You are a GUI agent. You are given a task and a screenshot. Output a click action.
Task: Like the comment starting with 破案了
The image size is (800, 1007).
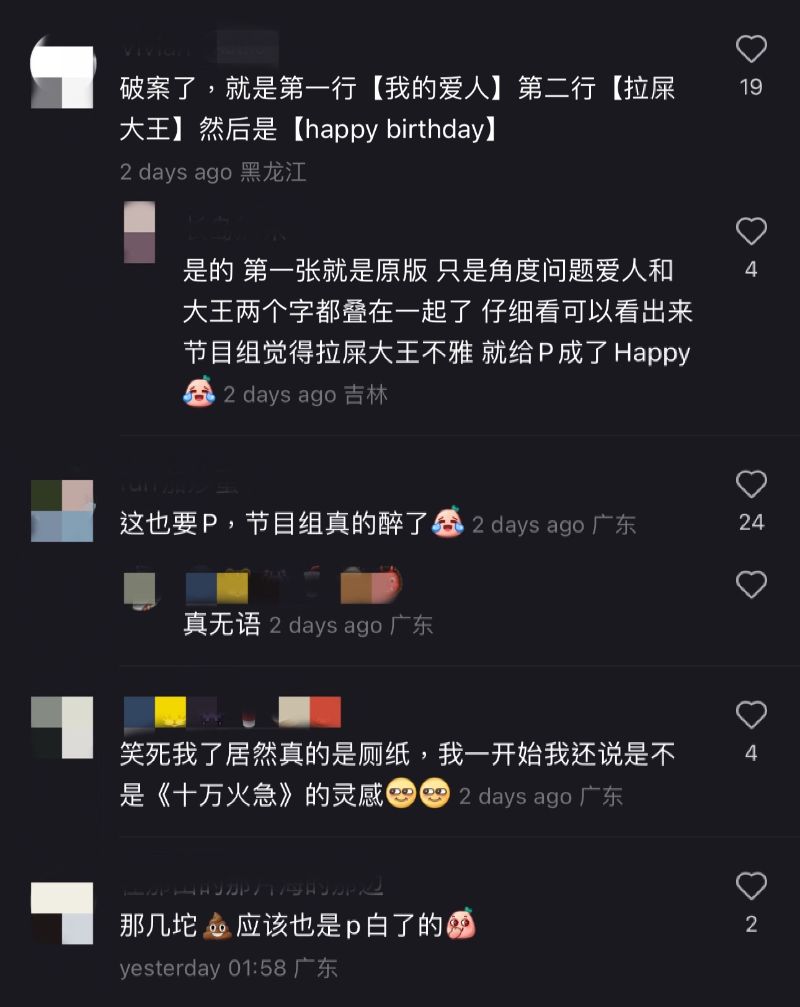[x=751, y=49]
